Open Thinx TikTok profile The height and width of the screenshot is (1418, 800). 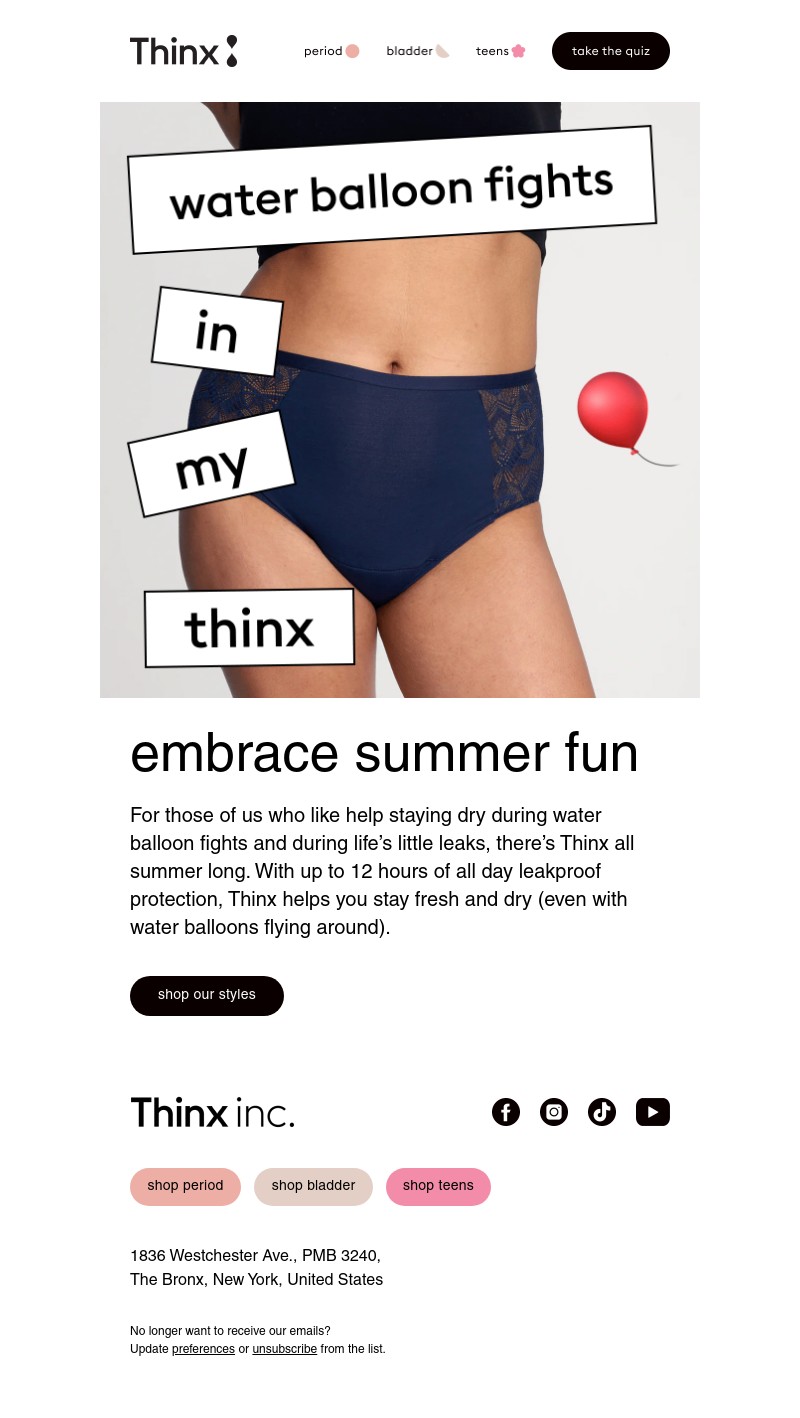point(602,1112)
